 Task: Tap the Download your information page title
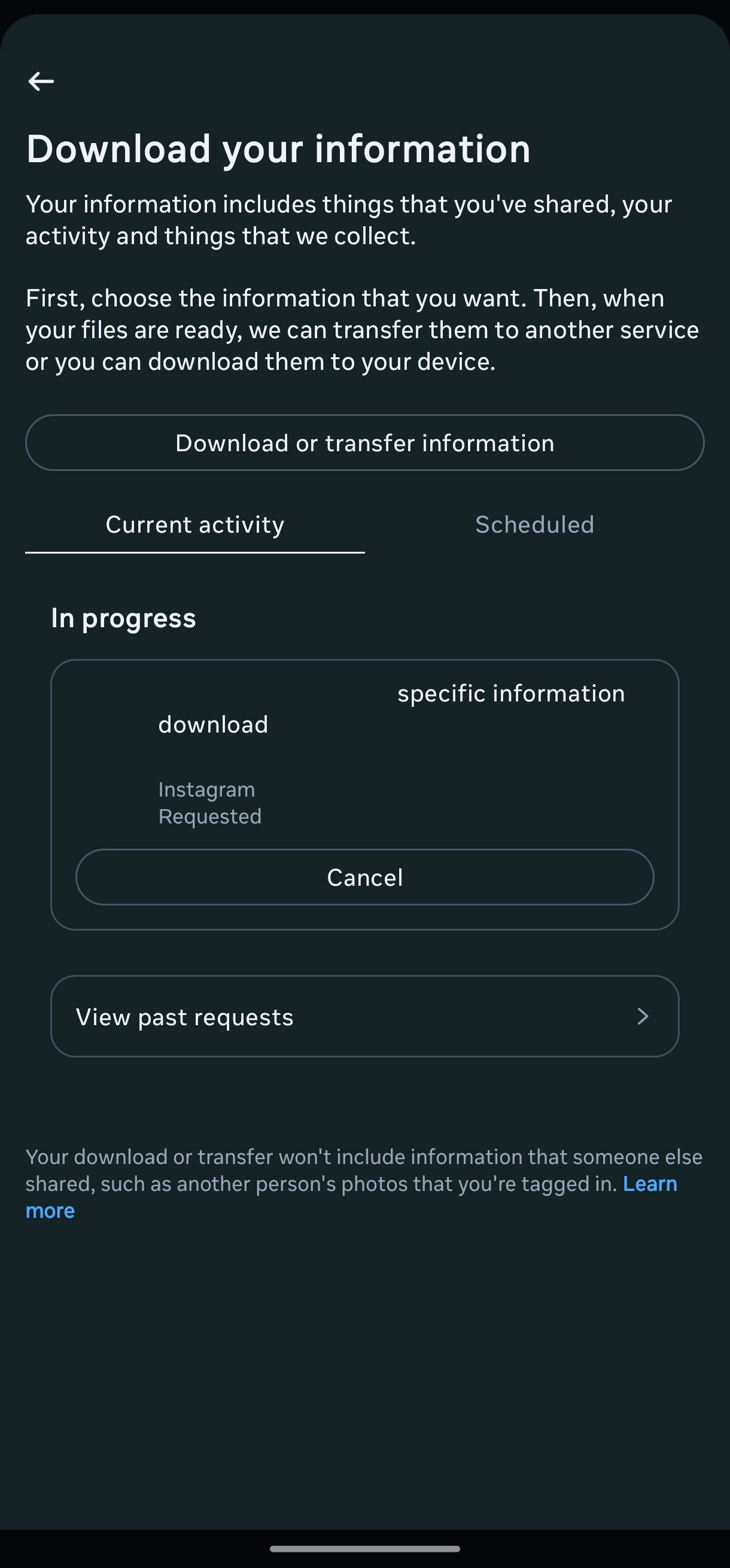pos(279,148)
